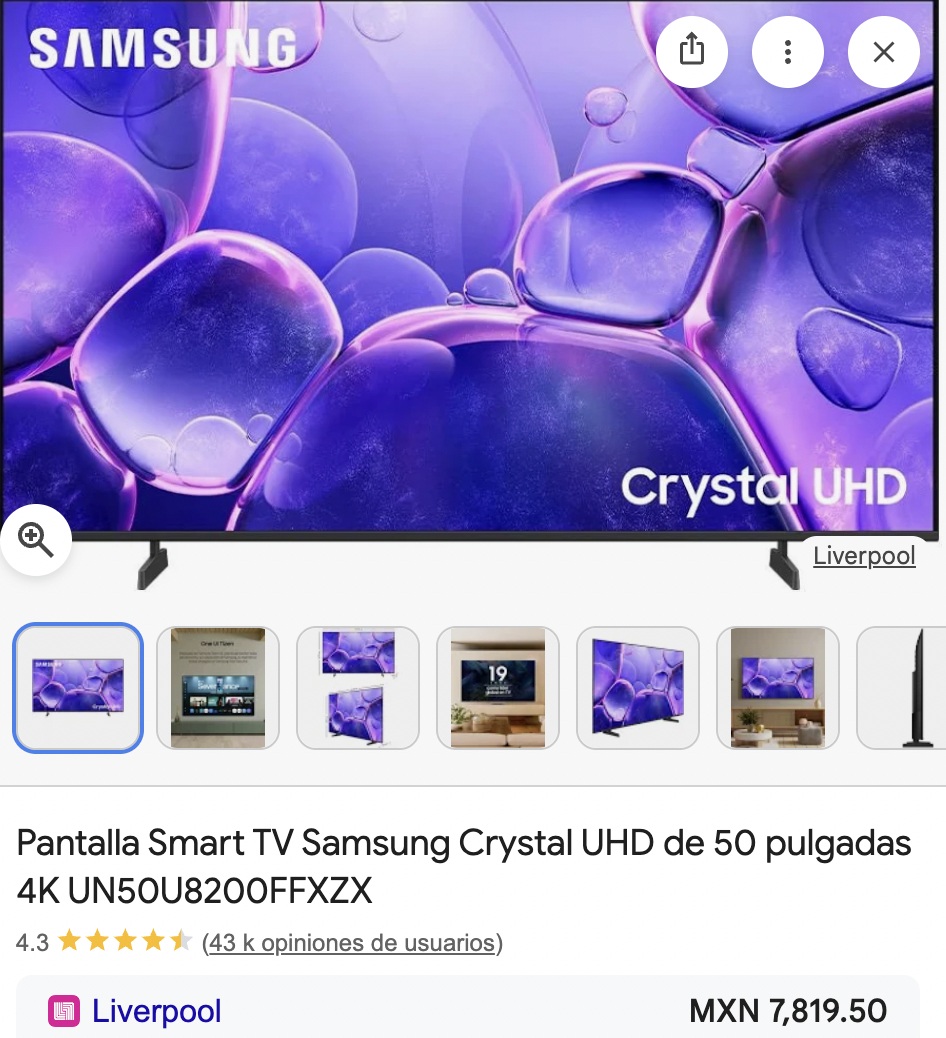The image size is (946, 1038).
Task: View the fifth thumbnail with the angled TV
Action: (638, 687)
